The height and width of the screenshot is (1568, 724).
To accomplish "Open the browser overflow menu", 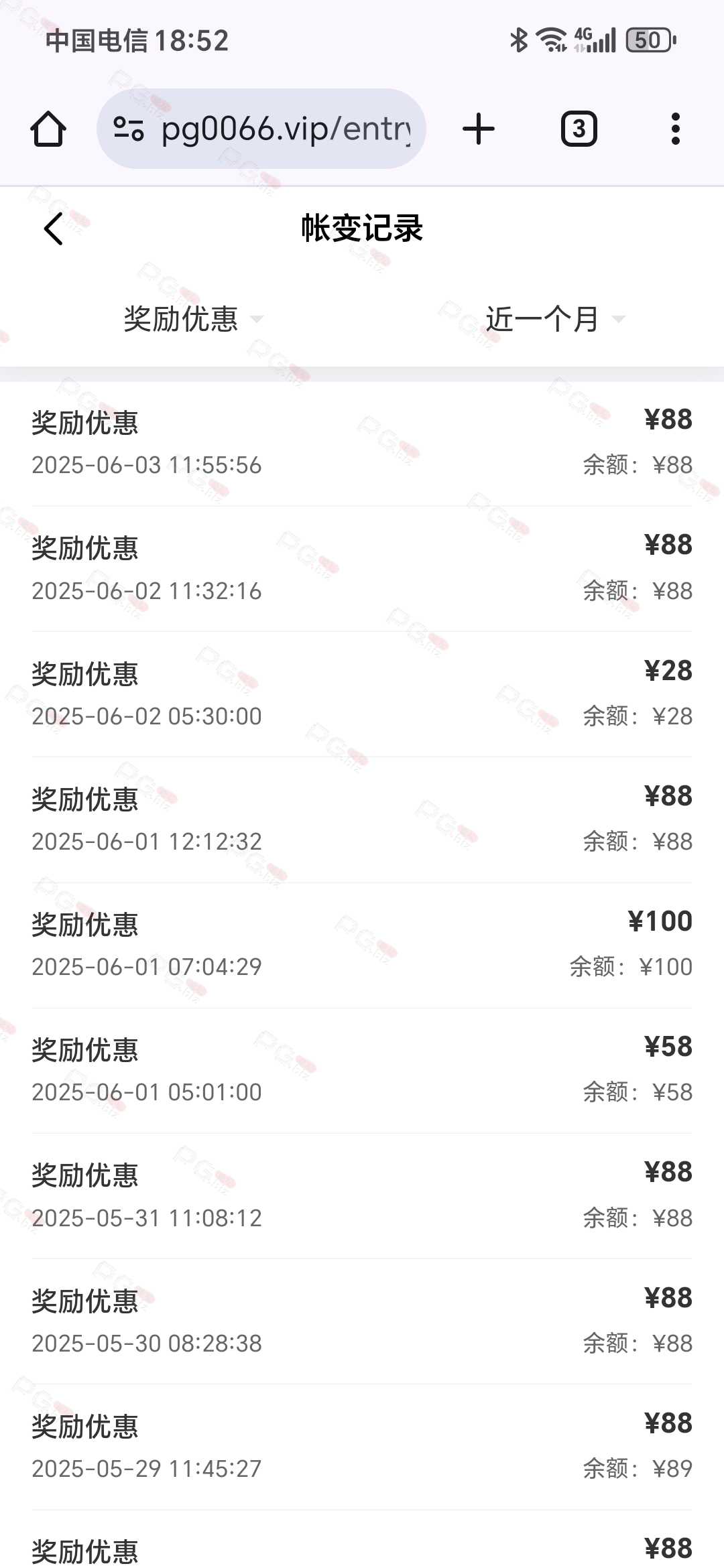I will point(675,129).
